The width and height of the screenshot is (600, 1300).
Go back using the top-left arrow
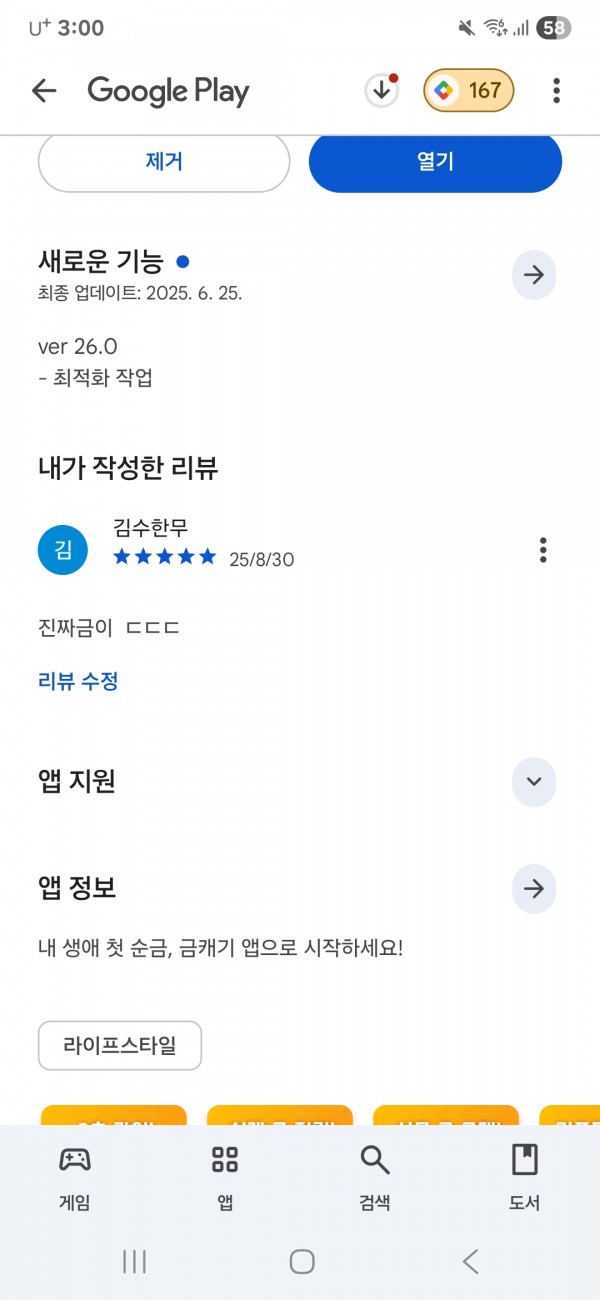click(x=44, y=91)
